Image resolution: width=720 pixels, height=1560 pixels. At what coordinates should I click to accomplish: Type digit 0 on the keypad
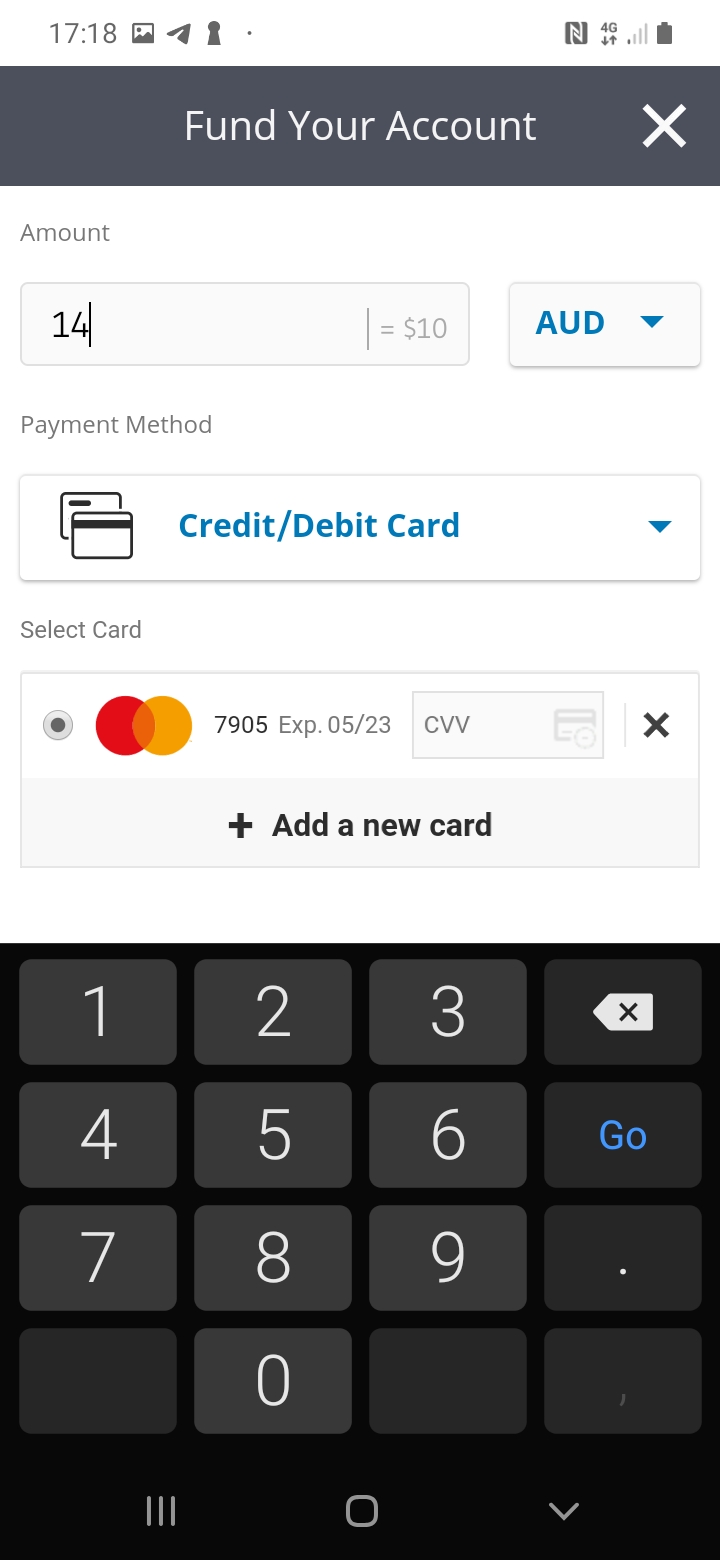coord(273,1381)
